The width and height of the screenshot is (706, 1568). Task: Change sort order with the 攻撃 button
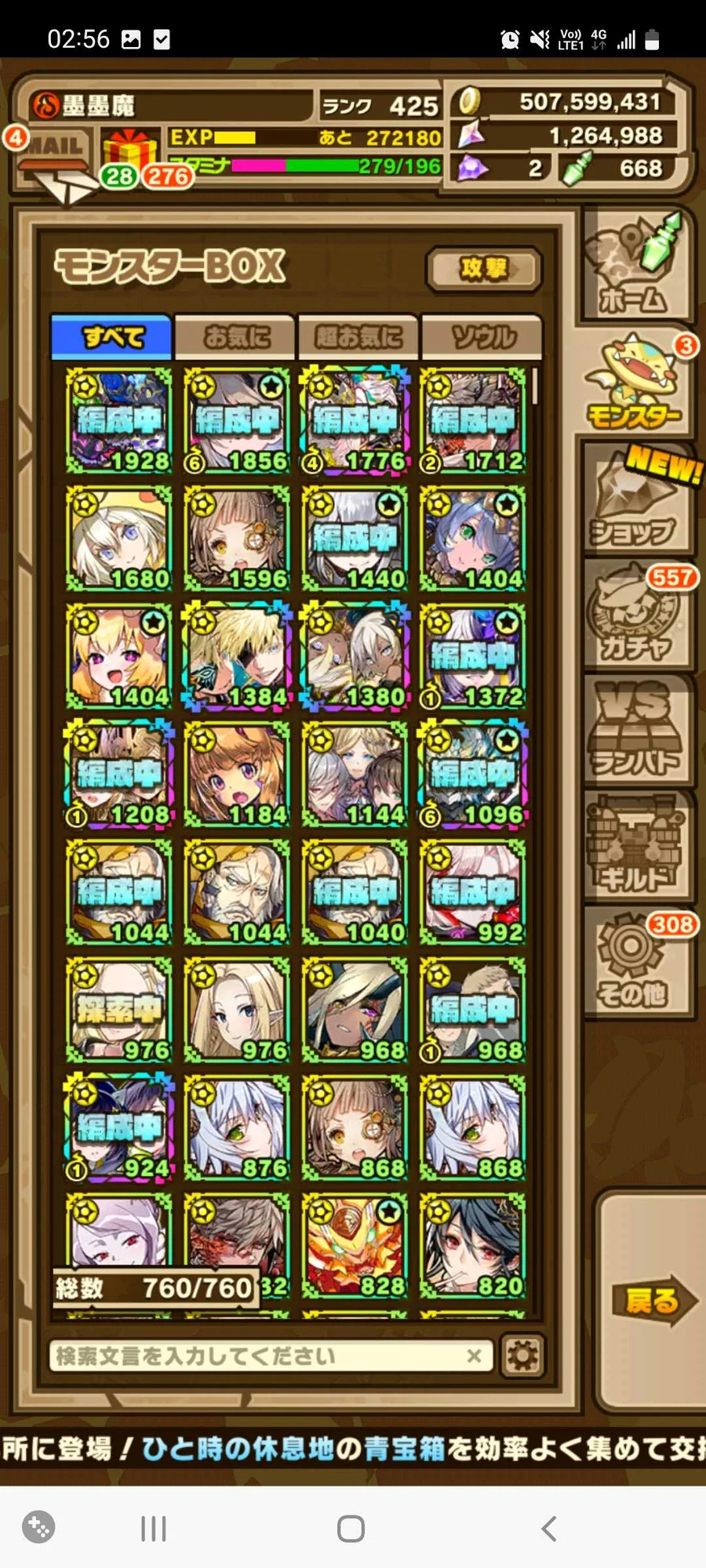[x=484, y=269]
